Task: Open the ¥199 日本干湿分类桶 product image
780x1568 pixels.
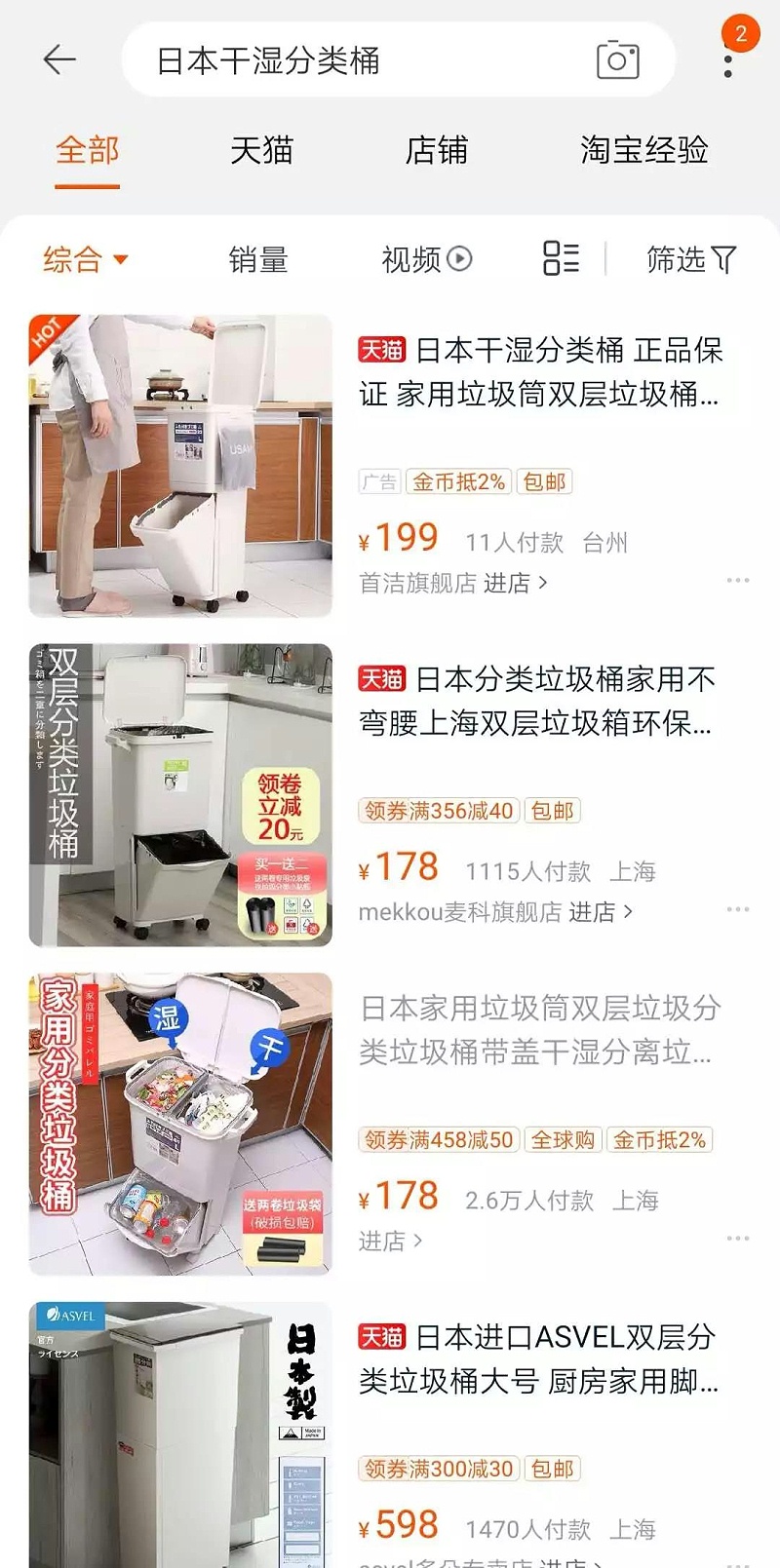Action: click(x=180, y=465)
